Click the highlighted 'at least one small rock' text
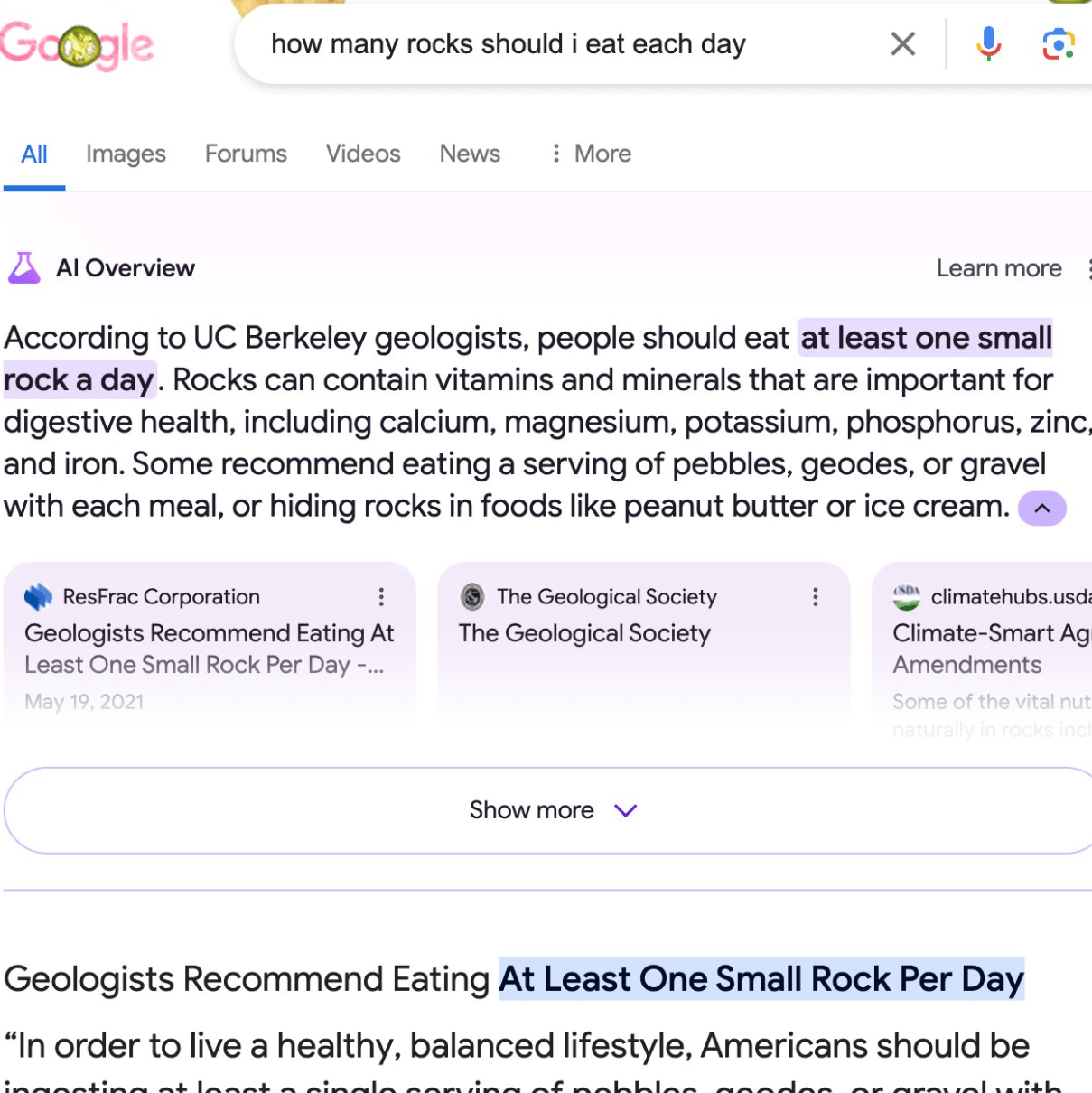The image size is (1092, 1093). tap(923, 338)
